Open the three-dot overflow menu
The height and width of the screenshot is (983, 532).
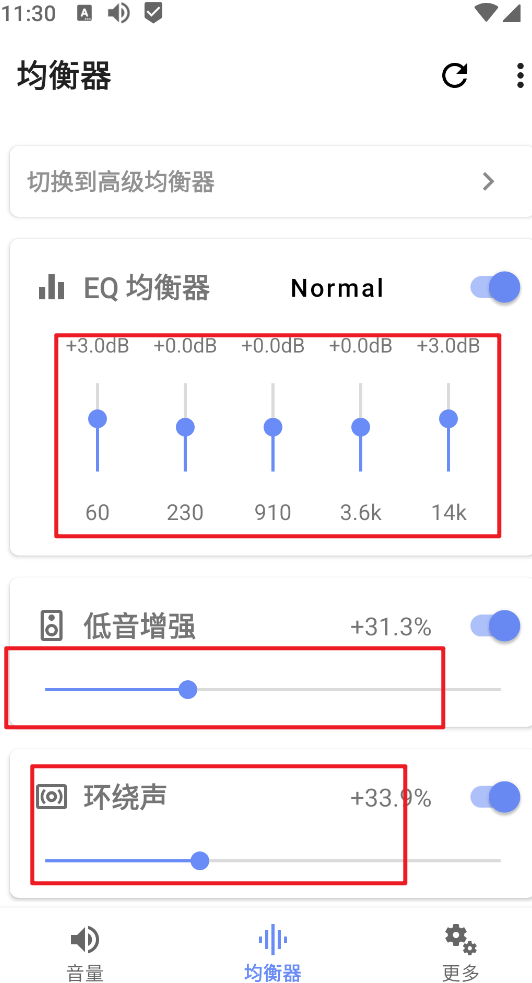(x=519, y=75)
